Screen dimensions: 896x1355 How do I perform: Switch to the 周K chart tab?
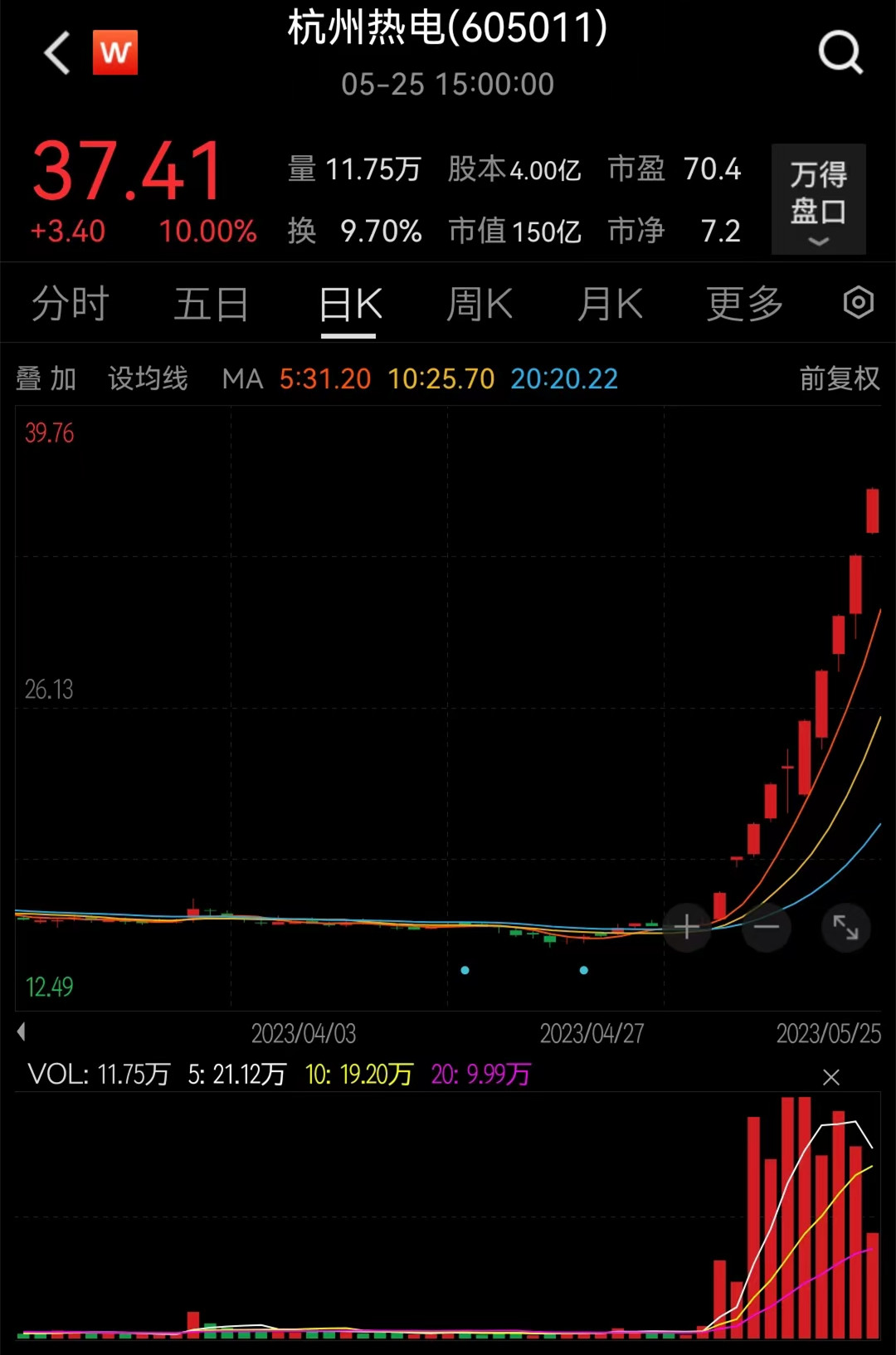click(x=479, y=304)
